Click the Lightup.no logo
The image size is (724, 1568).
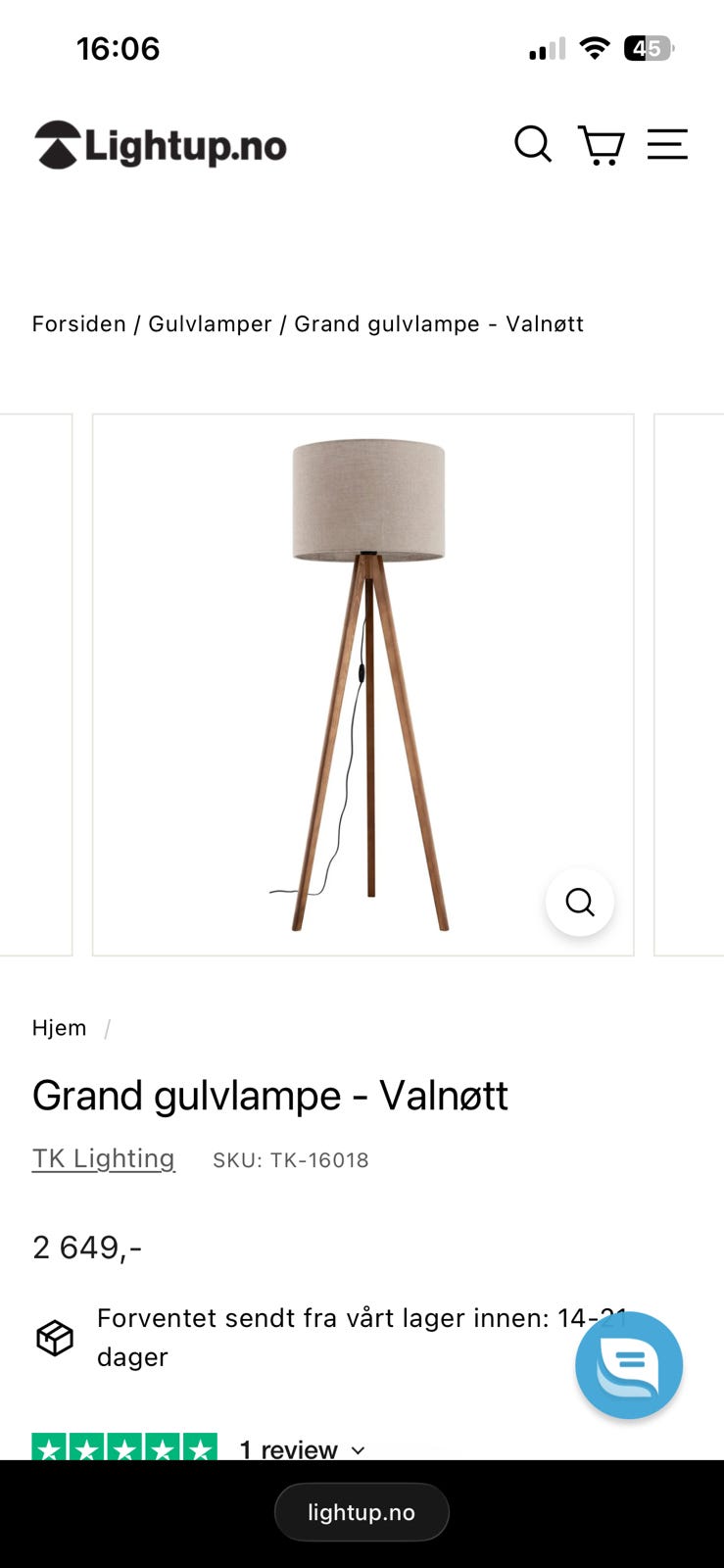[160, 144]
